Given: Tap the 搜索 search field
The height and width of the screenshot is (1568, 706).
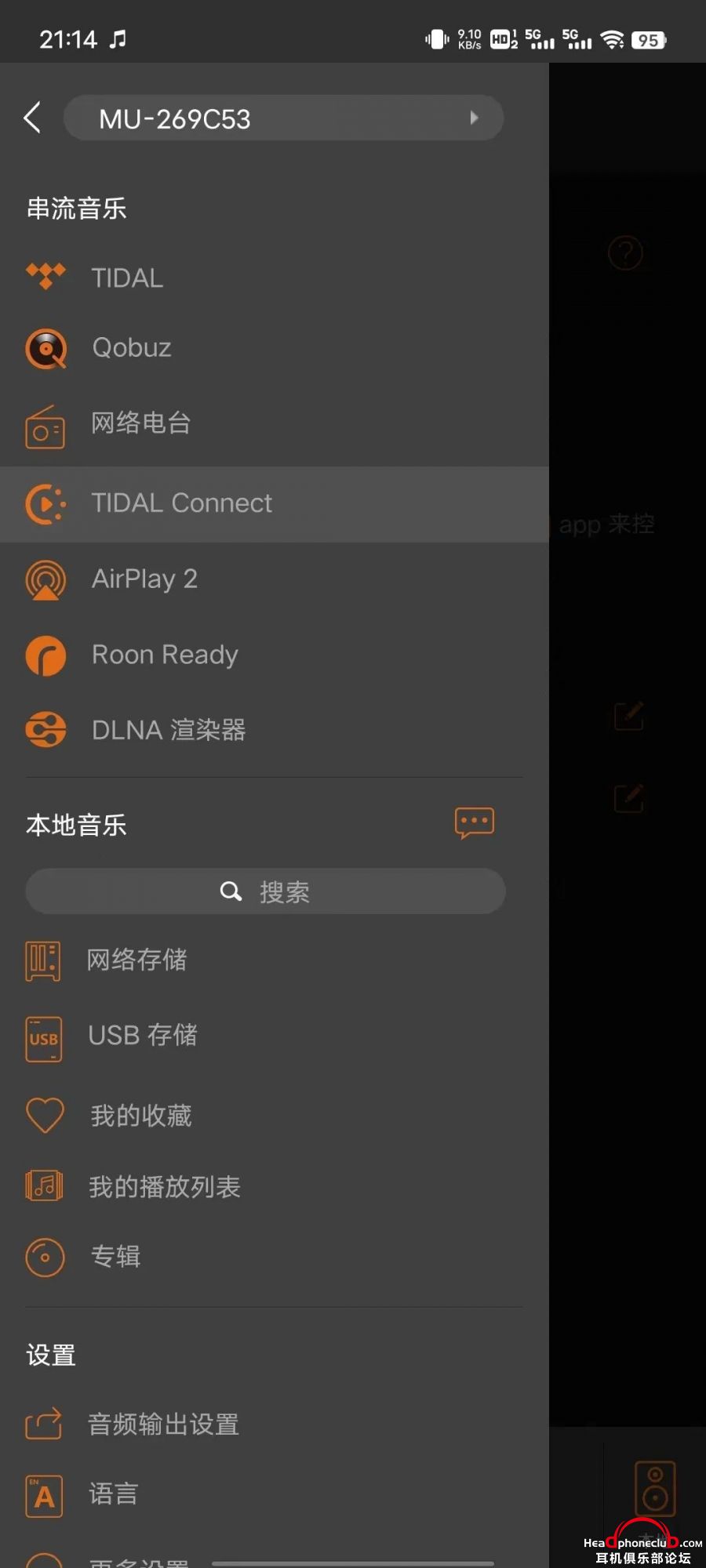Looking at the screenshot, I should click(x=265, y=891).
